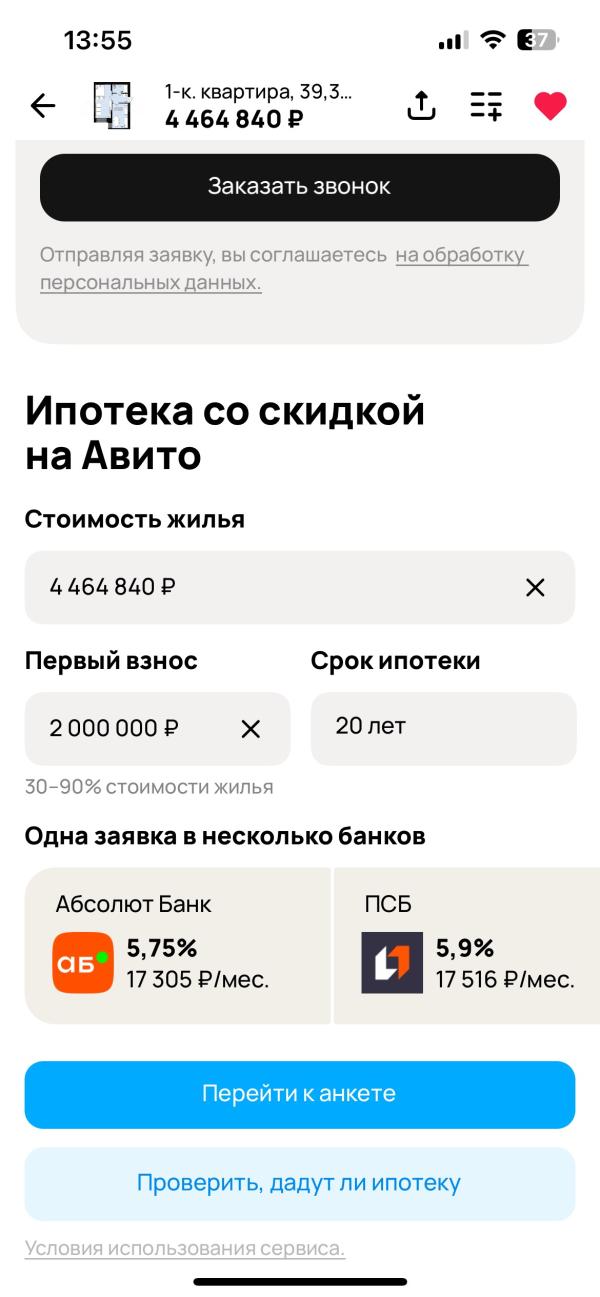Edit the Первый взнос field
Viewport: 600px width, 1297px height.
(x=130, y=728)
